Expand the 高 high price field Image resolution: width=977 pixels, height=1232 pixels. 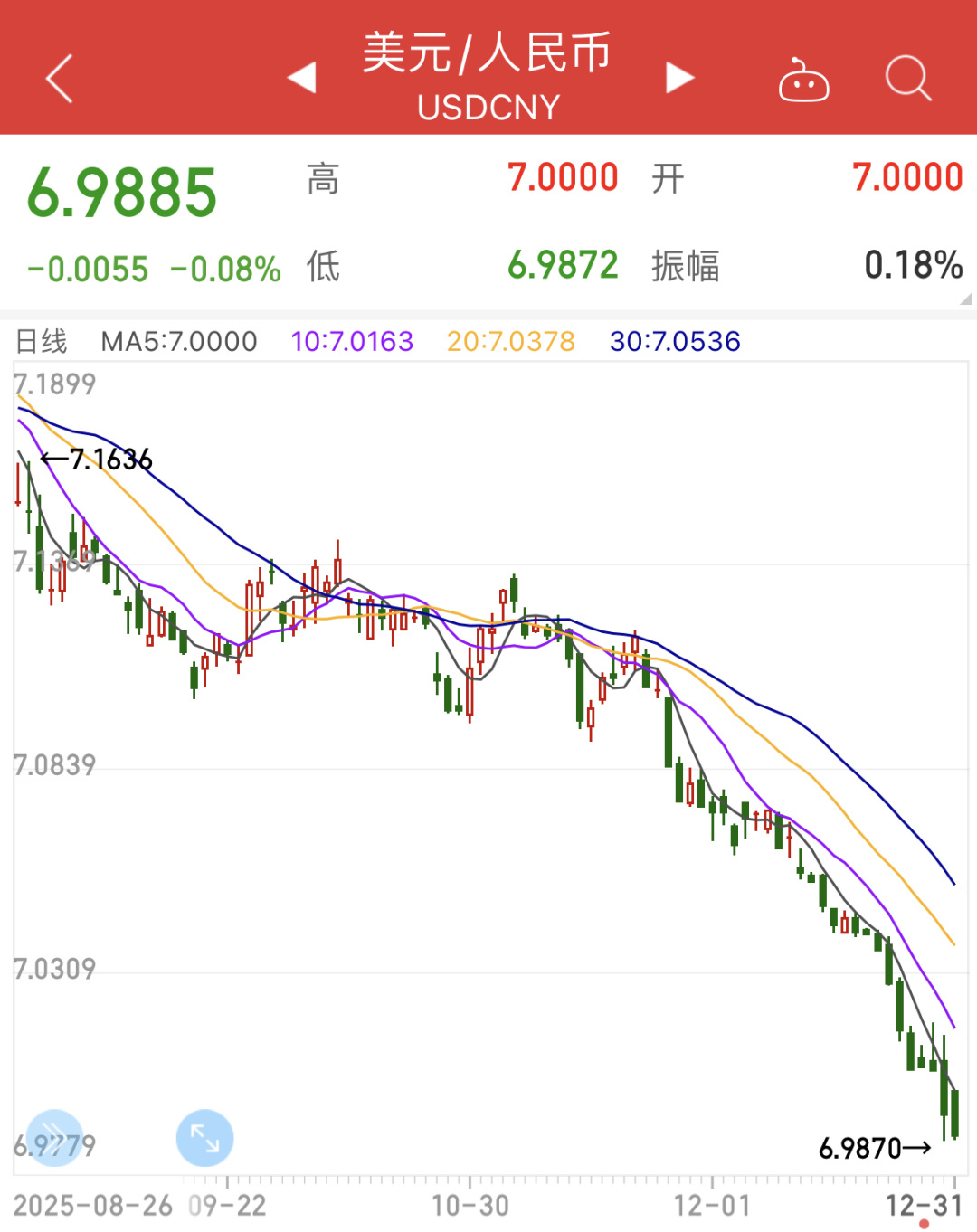(323, 179)
